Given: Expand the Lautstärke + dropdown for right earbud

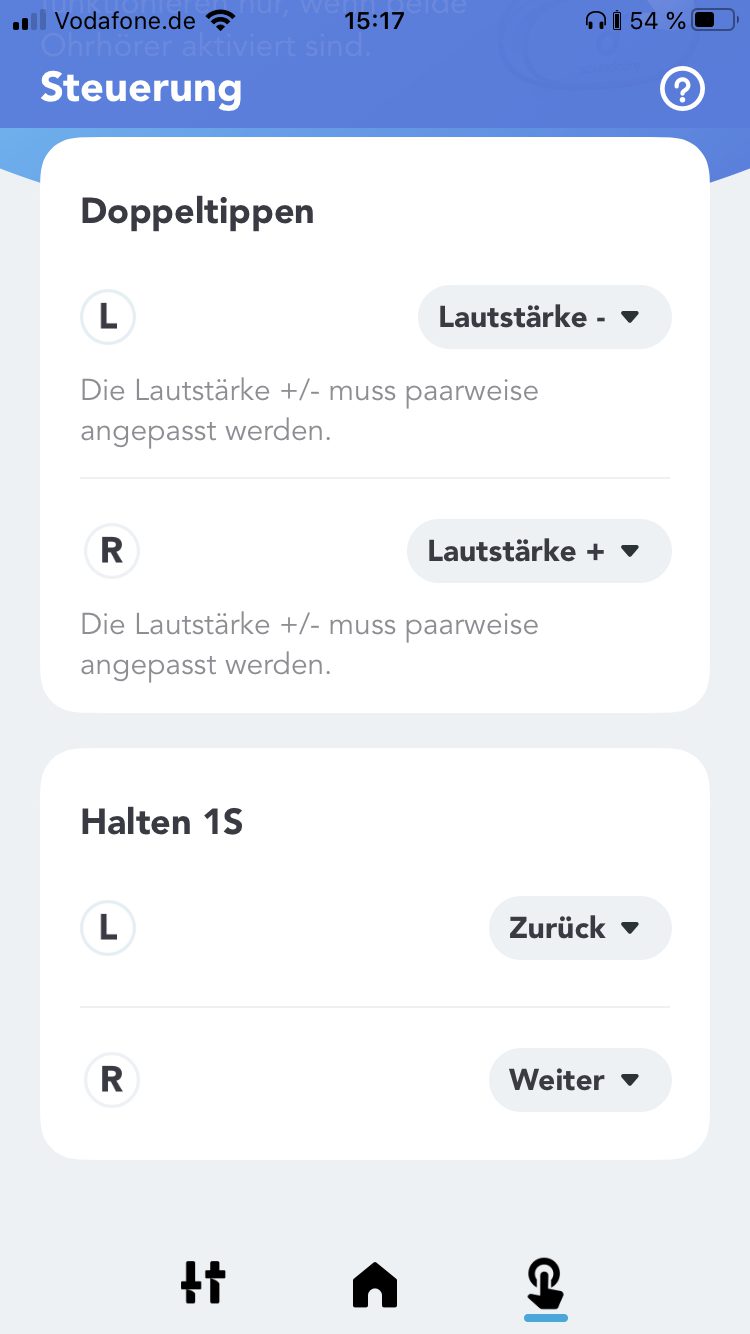Looking at the screenshot, I should point(538,551).
